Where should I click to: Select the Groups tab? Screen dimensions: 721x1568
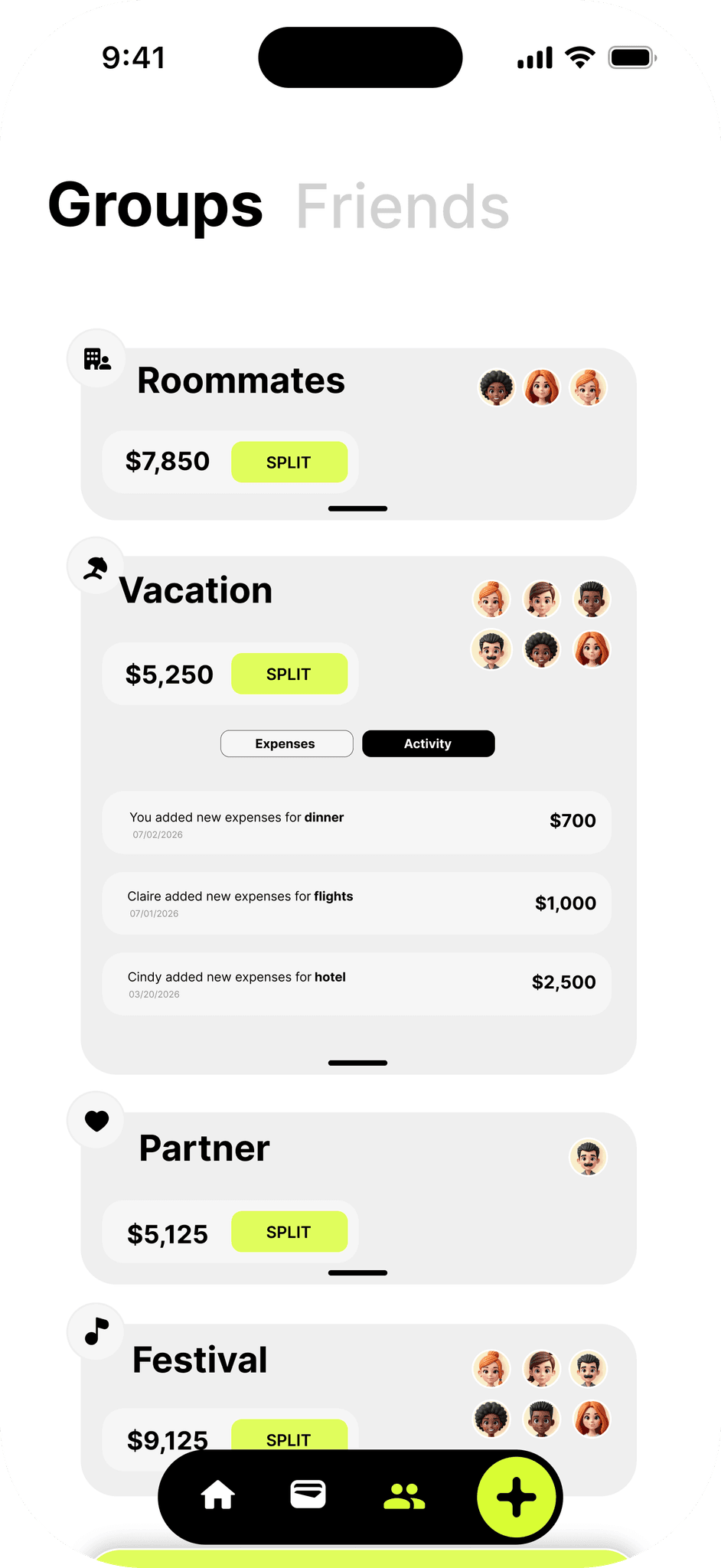click(155, 207)
